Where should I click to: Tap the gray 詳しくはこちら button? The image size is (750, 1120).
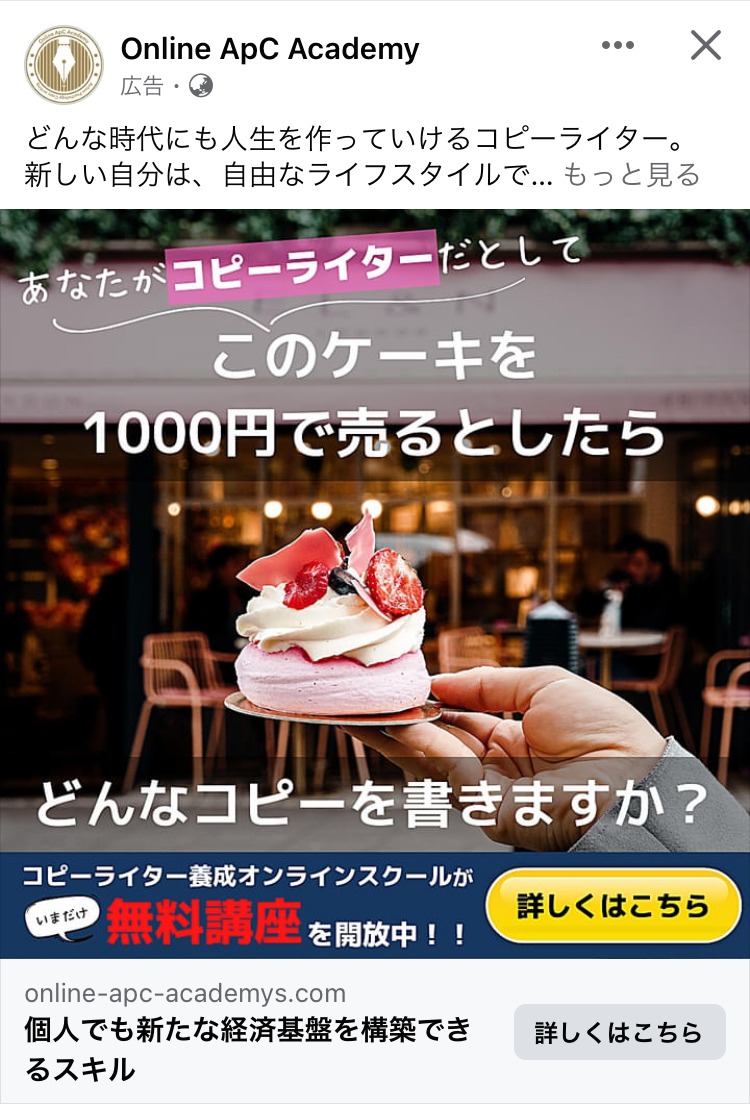coord(619,1032)
